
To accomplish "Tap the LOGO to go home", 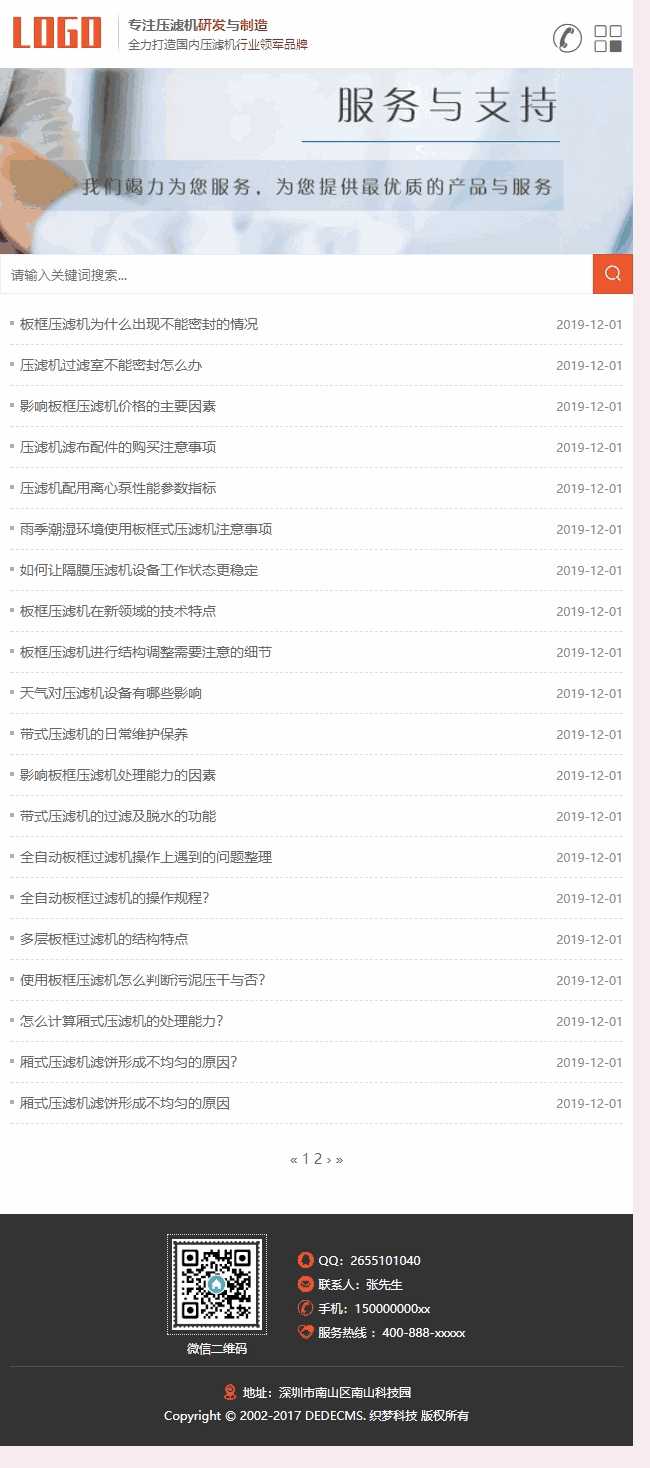I will point(57,33).
